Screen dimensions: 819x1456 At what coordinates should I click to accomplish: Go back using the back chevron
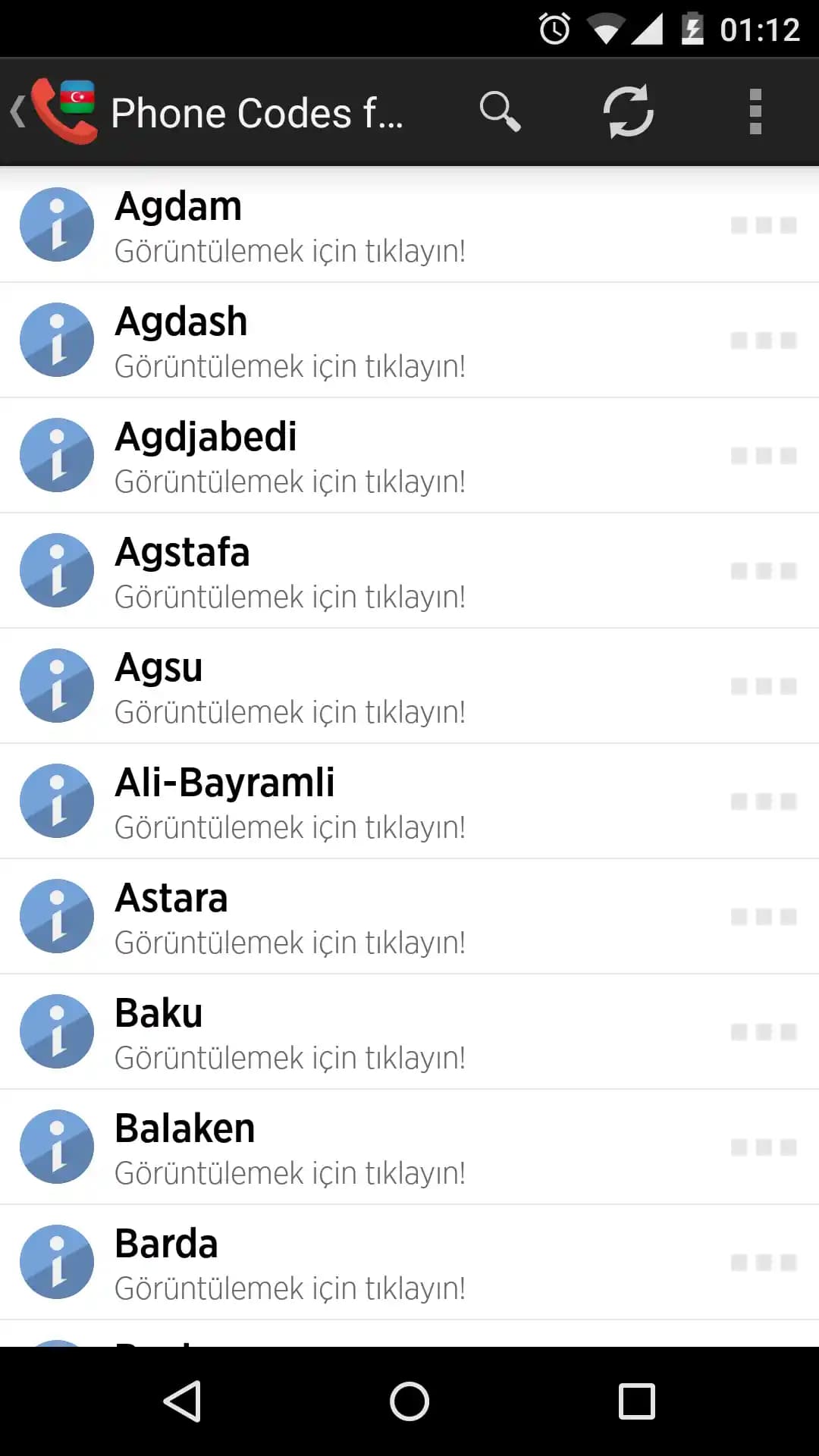click(17, 111)
